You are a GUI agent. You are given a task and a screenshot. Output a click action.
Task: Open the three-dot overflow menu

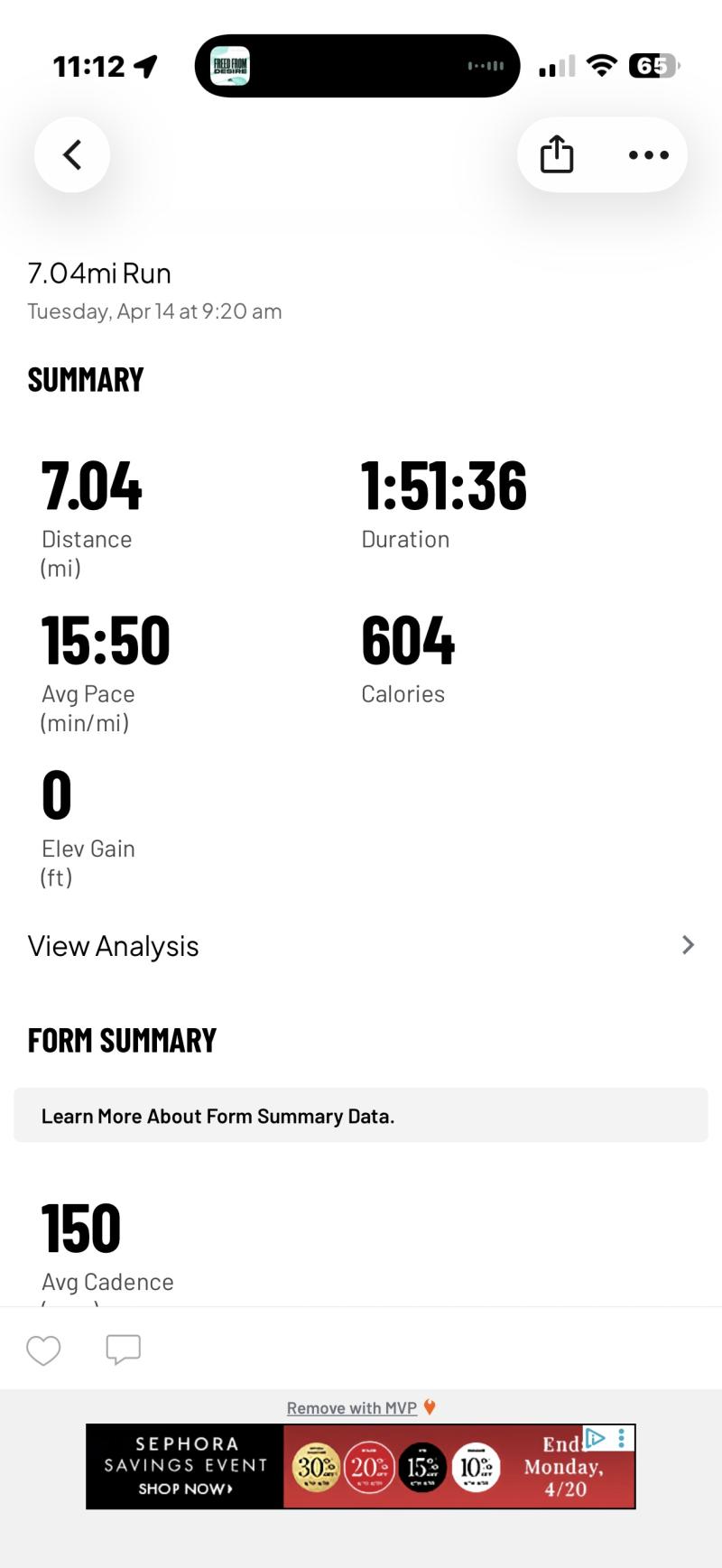648,155
